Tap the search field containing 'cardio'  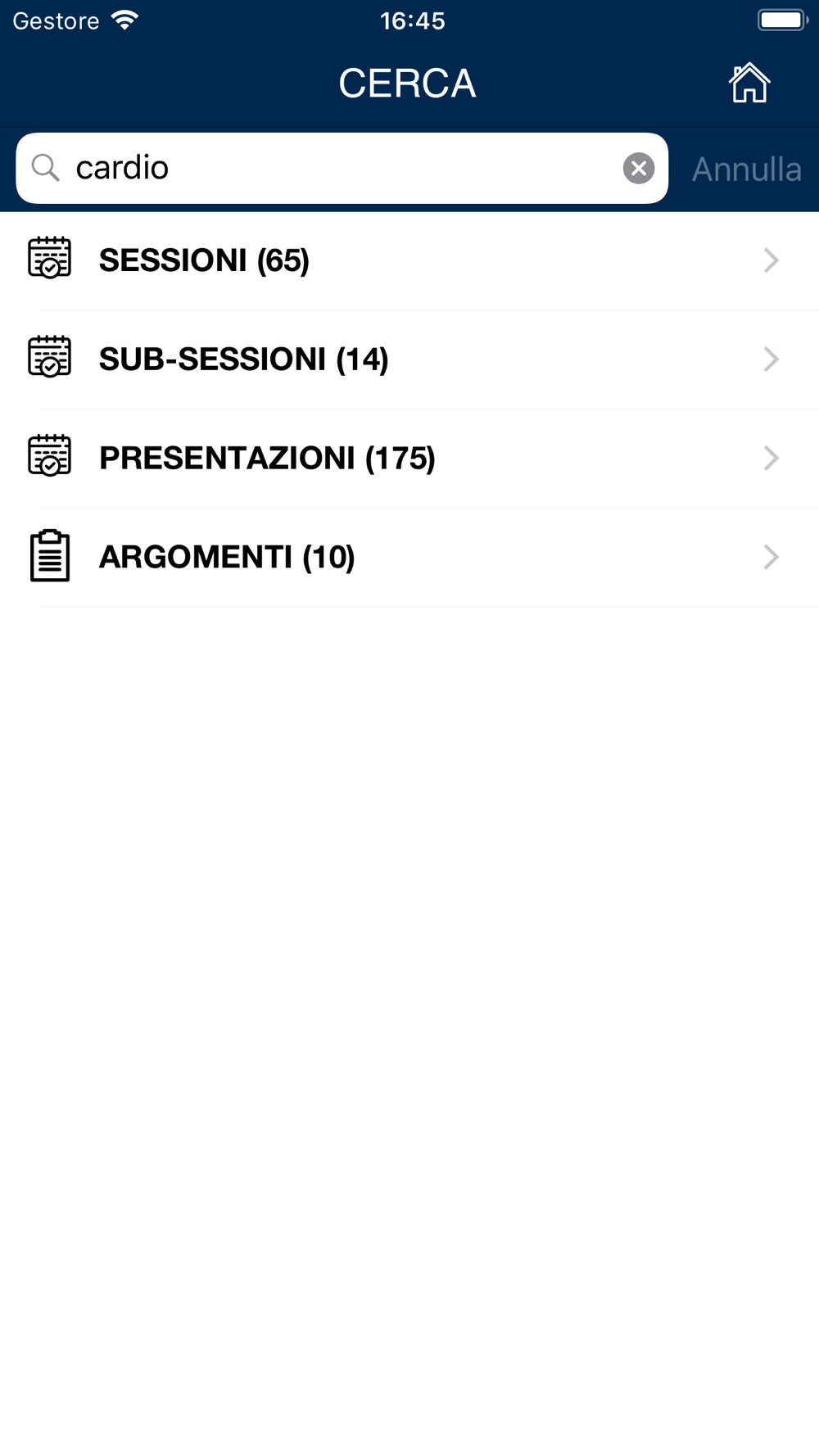point(328,169)
